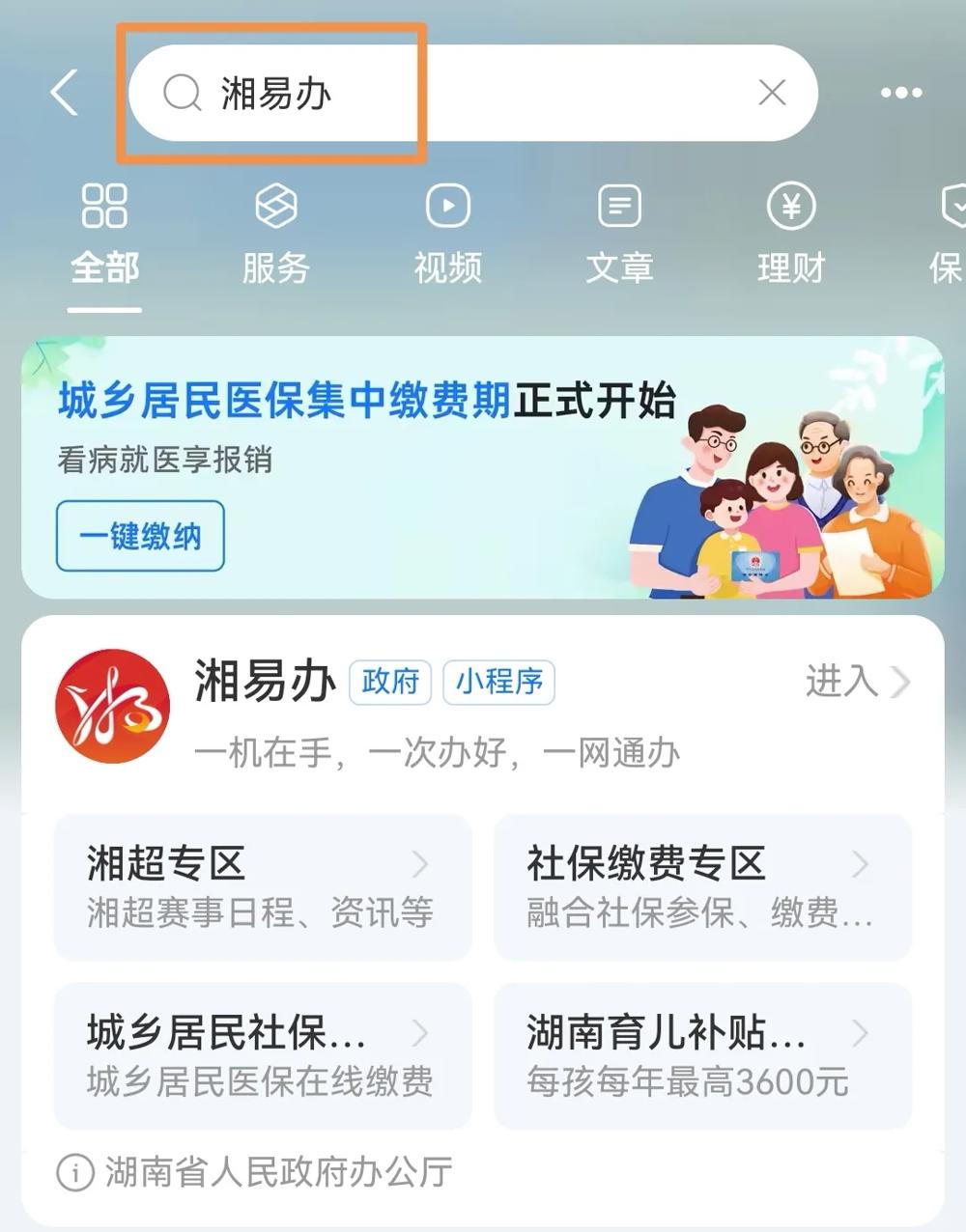This screenshot has width=966, height=1232.
Task: Open the 社保缴费专区 card
Action: click(702, 886)
